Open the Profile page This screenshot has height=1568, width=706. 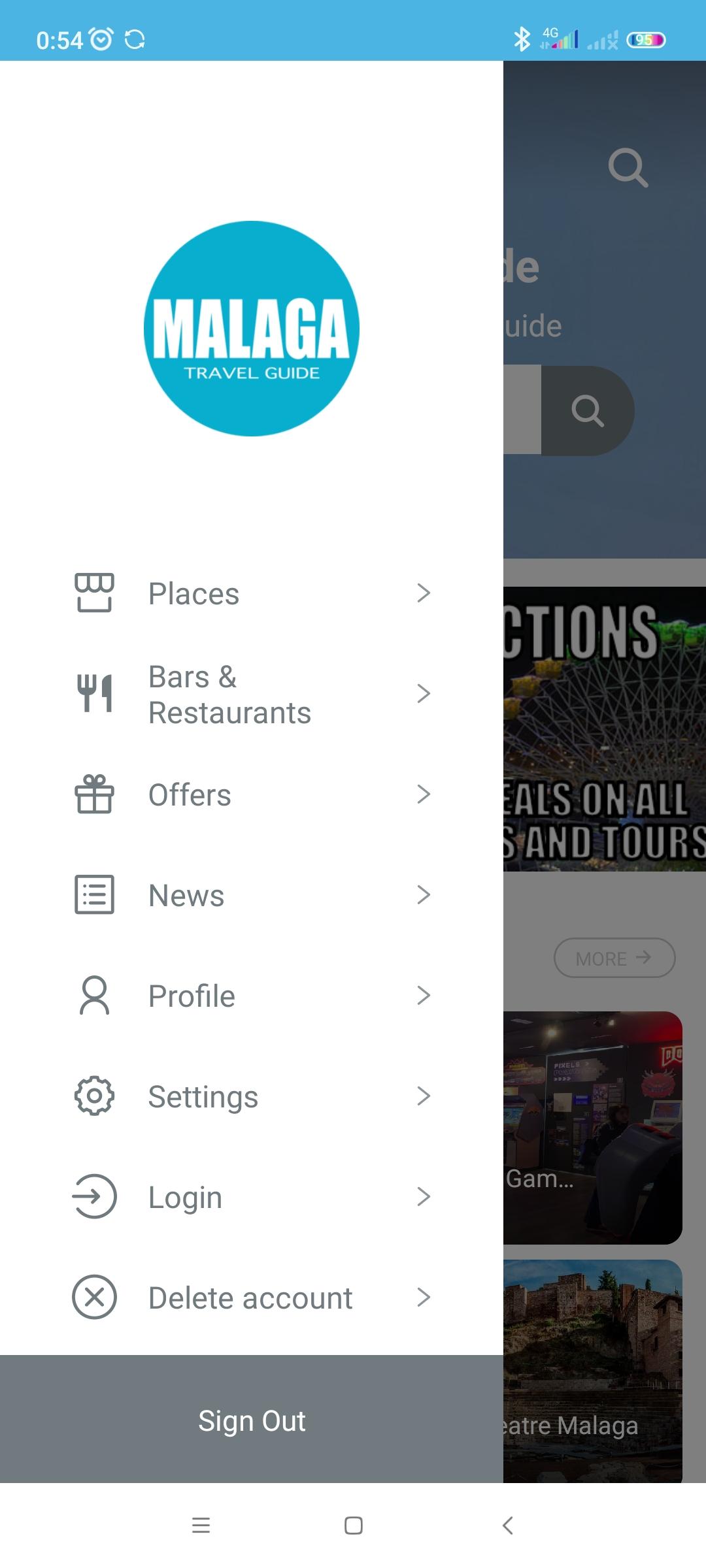(x=252, y=996)
